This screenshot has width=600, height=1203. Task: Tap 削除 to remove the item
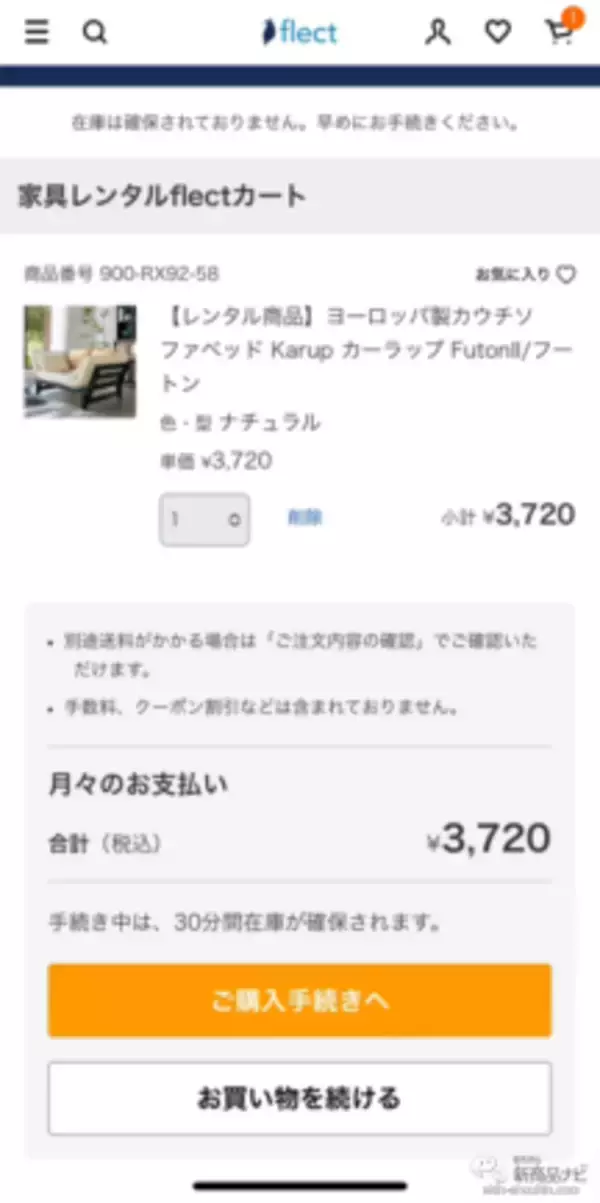304,517
